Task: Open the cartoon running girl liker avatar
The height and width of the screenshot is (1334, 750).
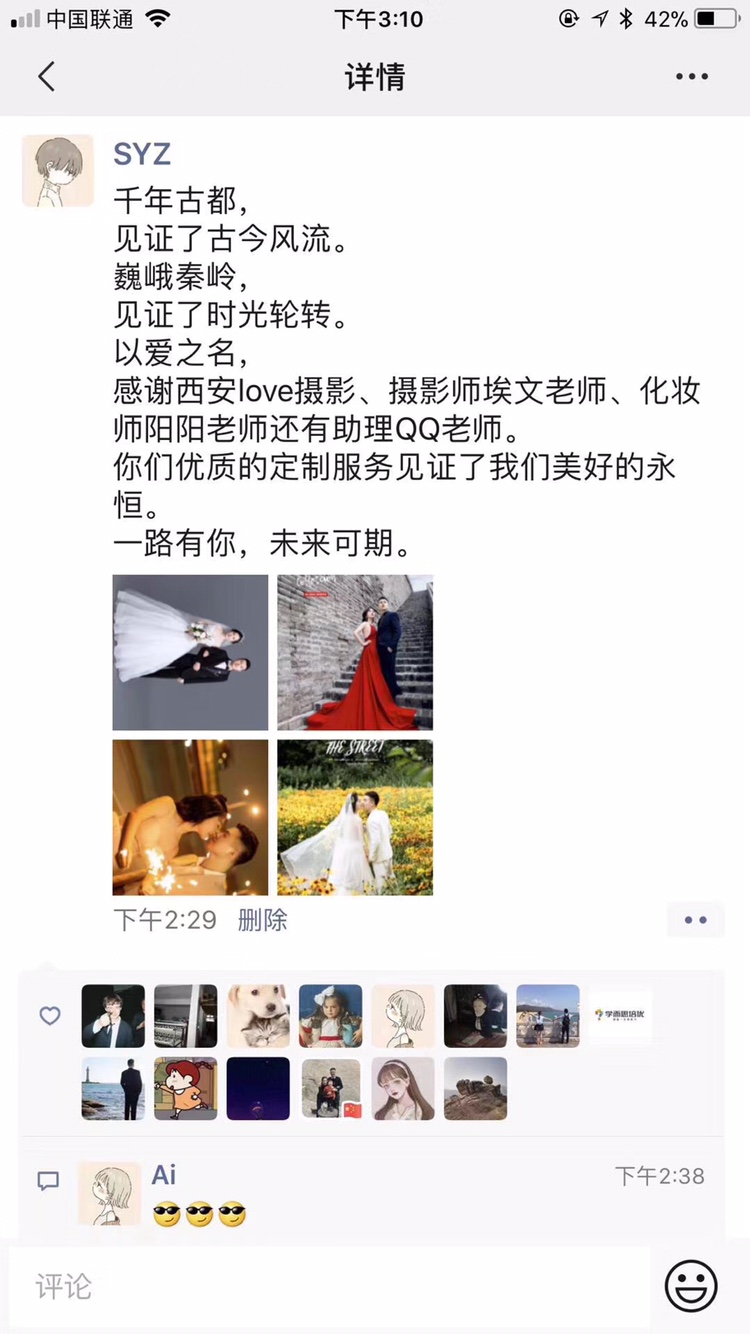Action: 185,1089
